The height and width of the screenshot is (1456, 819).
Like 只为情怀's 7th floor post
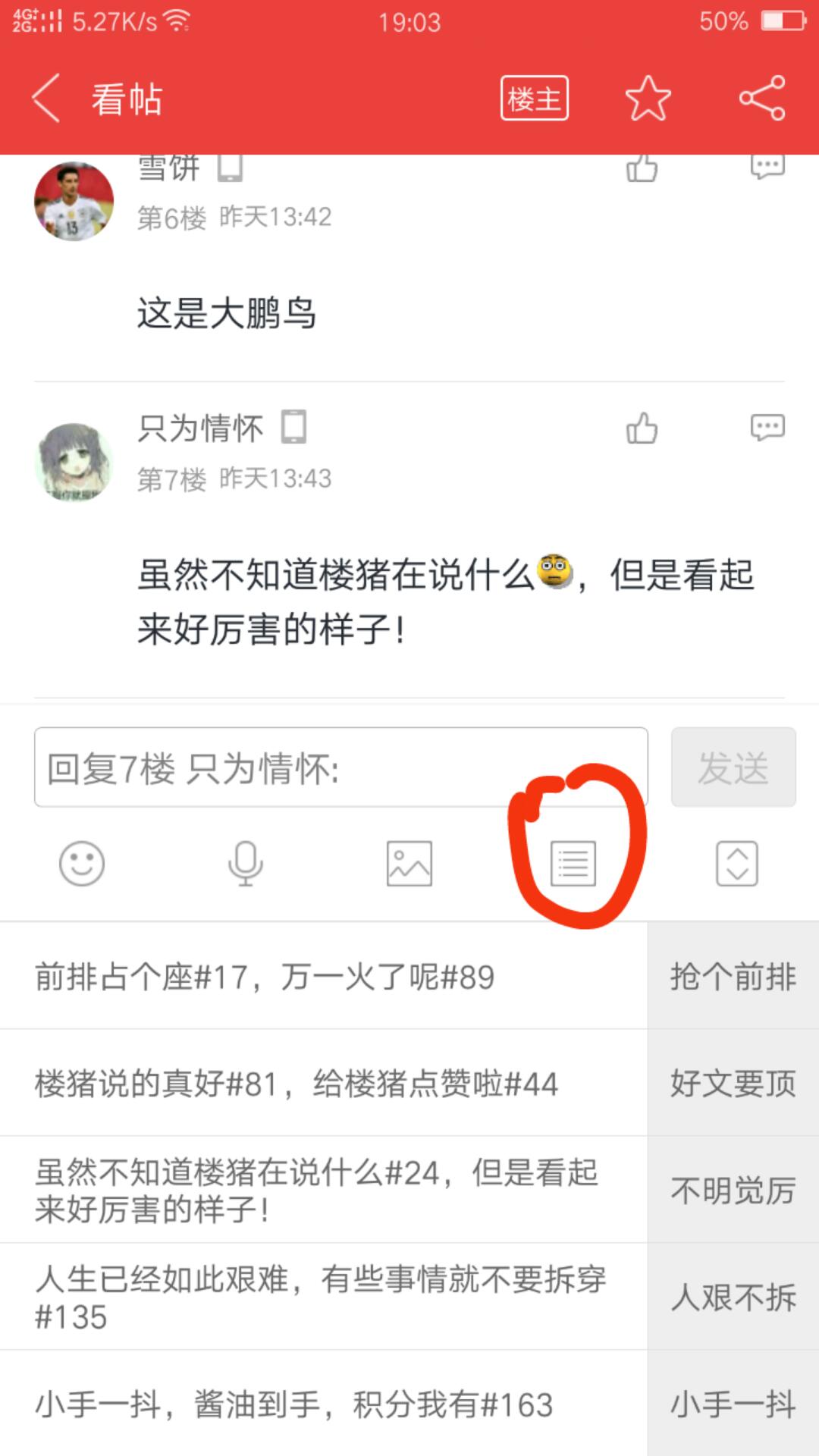pos(642,428)
